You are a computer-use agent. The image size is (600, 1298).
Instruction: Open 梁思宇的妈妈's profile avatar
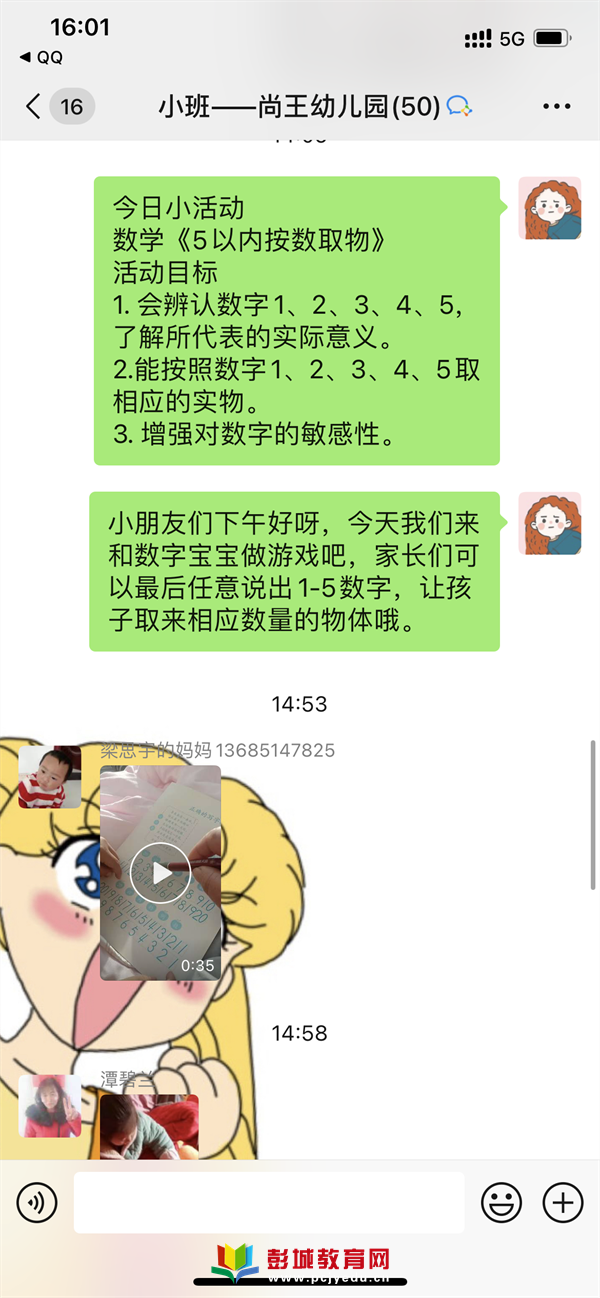coord(50,776)
